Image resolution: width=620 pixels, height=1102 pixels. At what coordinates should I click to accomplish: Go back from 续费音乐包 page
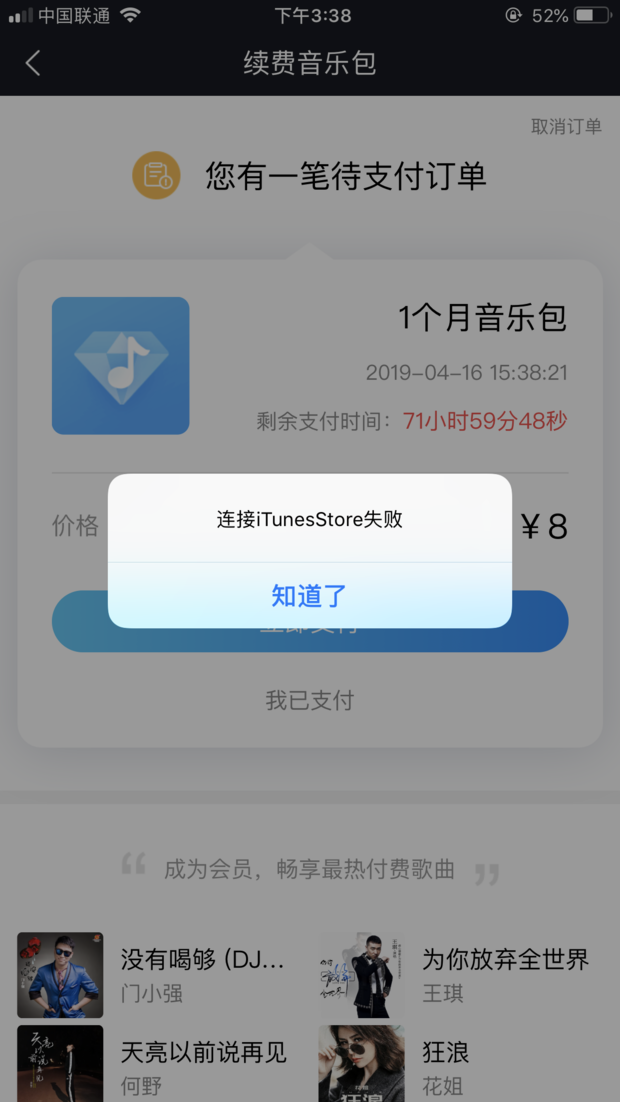click(33, 63)
